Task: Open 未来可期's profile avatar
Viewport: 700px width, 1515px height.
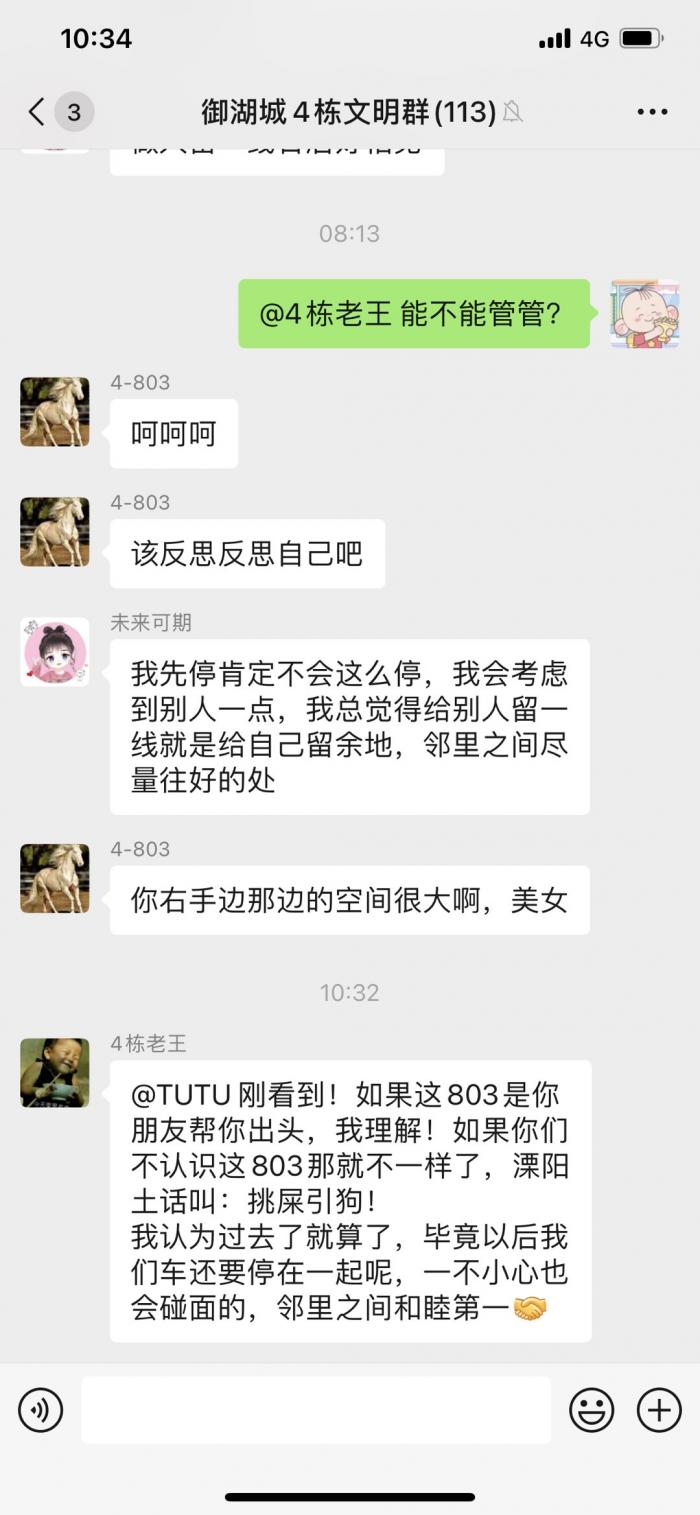Action: tap(55, 651)
